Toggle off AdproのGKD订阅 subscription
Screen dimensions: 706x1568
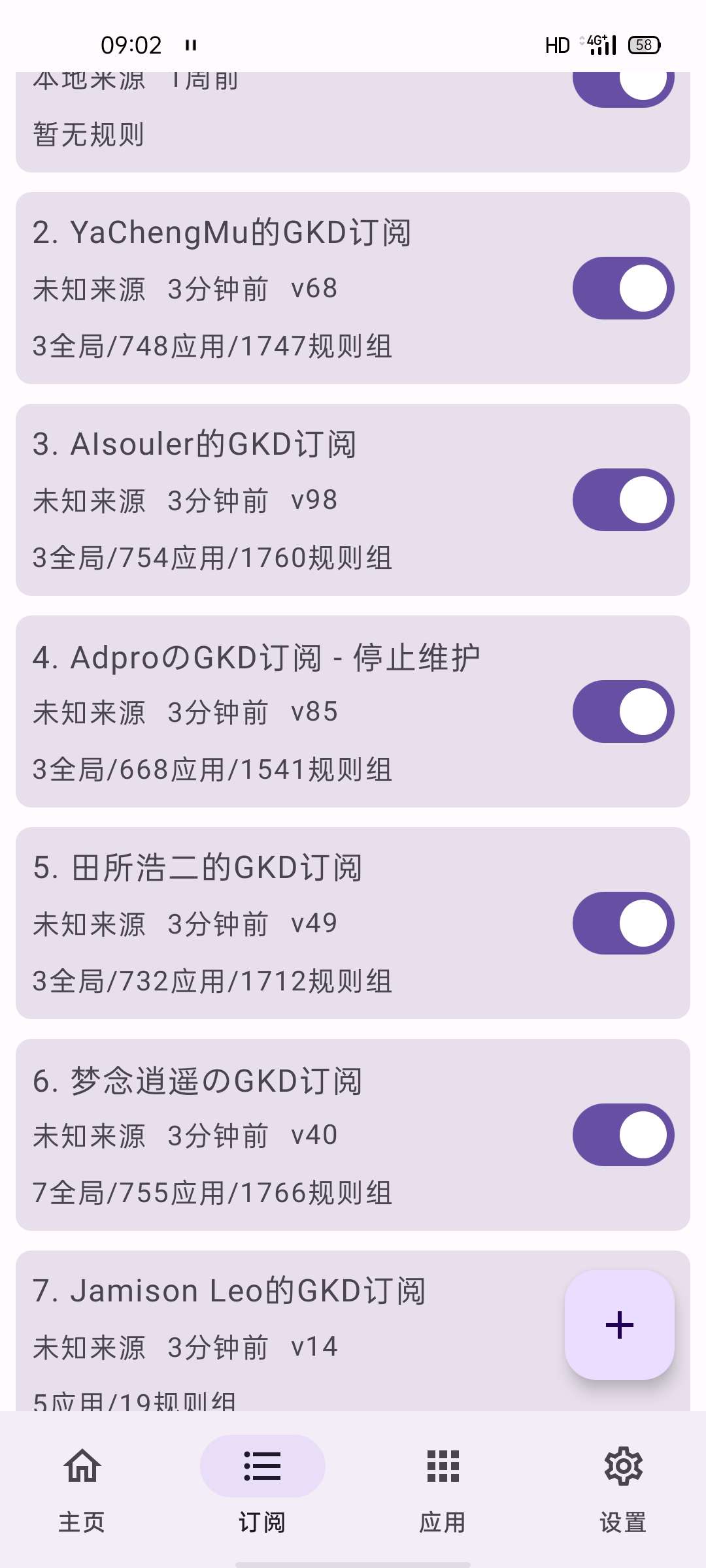point(623,711)
